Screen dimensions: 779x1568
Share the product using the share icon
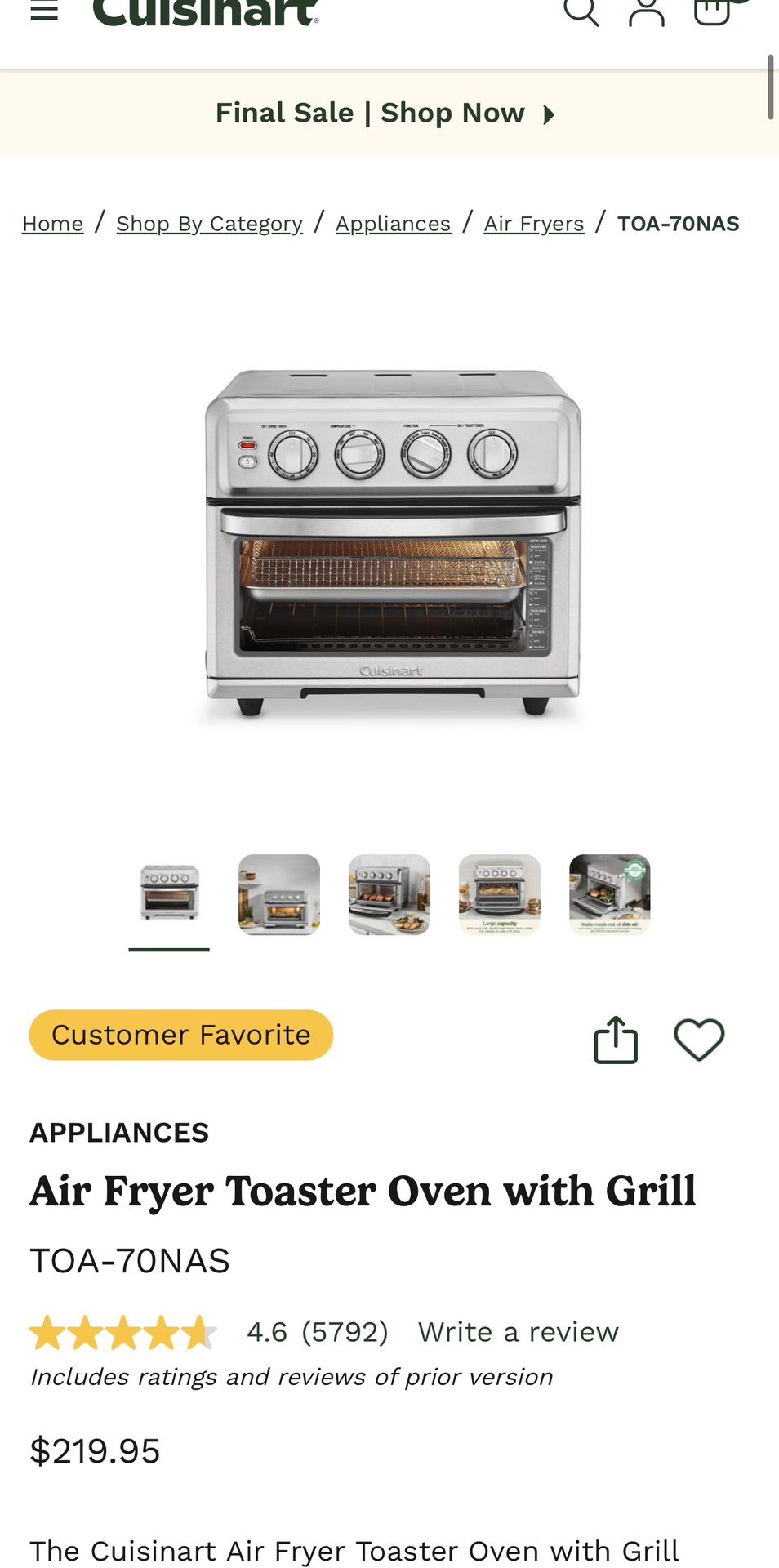click(616, 1040)
